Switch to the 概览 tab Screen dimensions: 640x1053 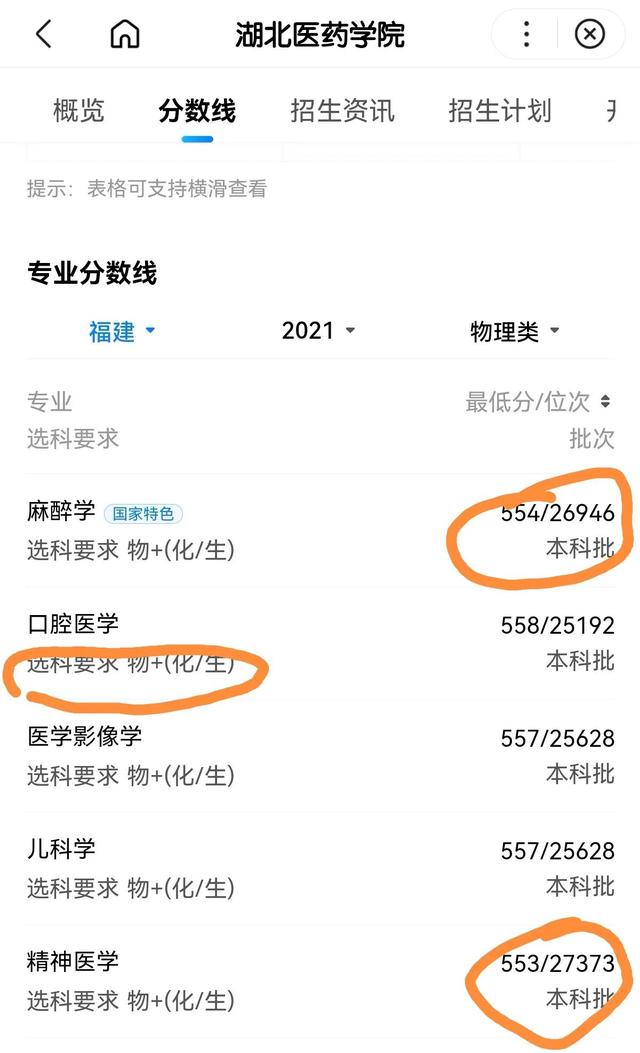78,110
